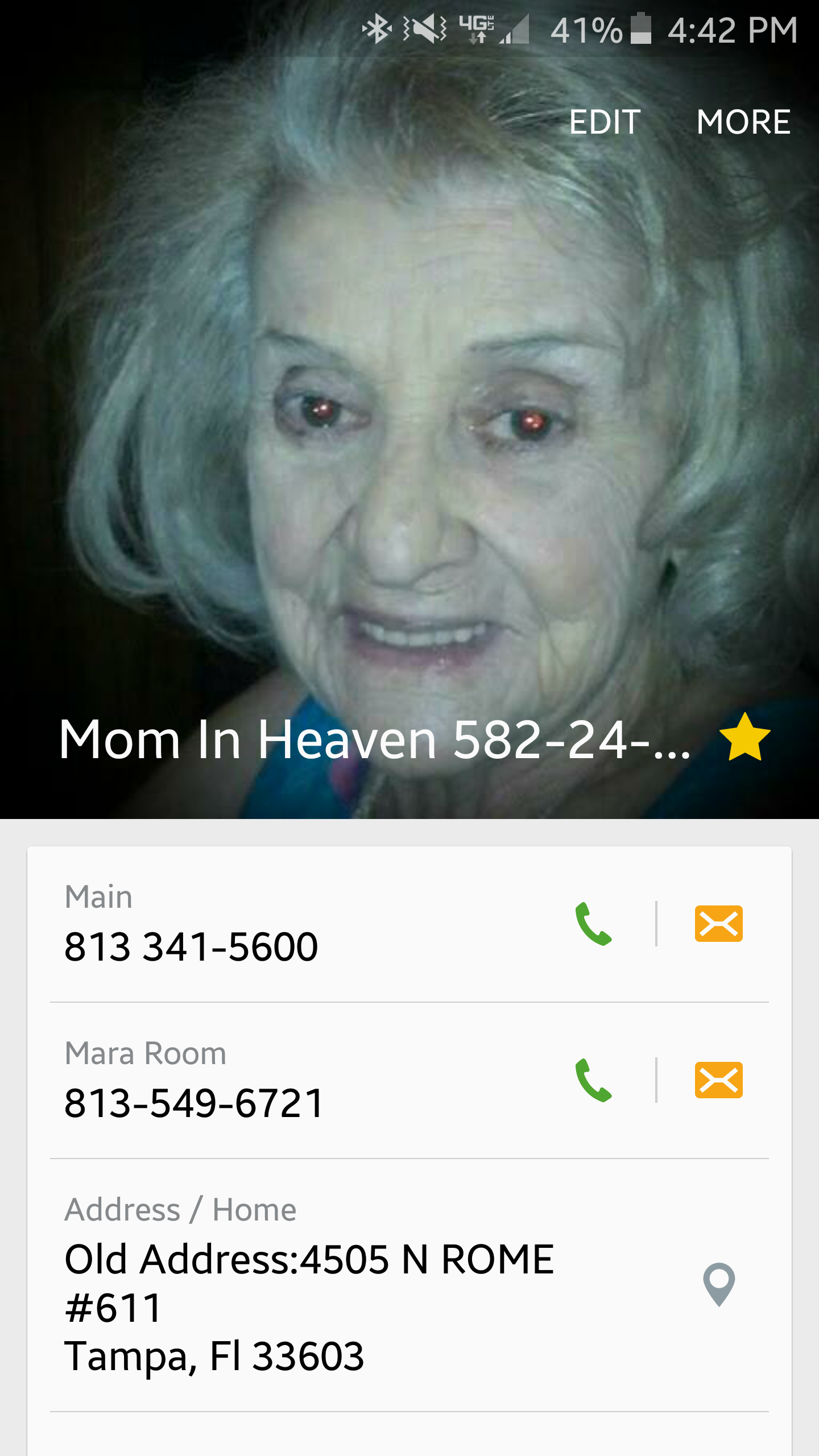Open the home address in maps
819x1456 pixels.
pos(719,1284)
